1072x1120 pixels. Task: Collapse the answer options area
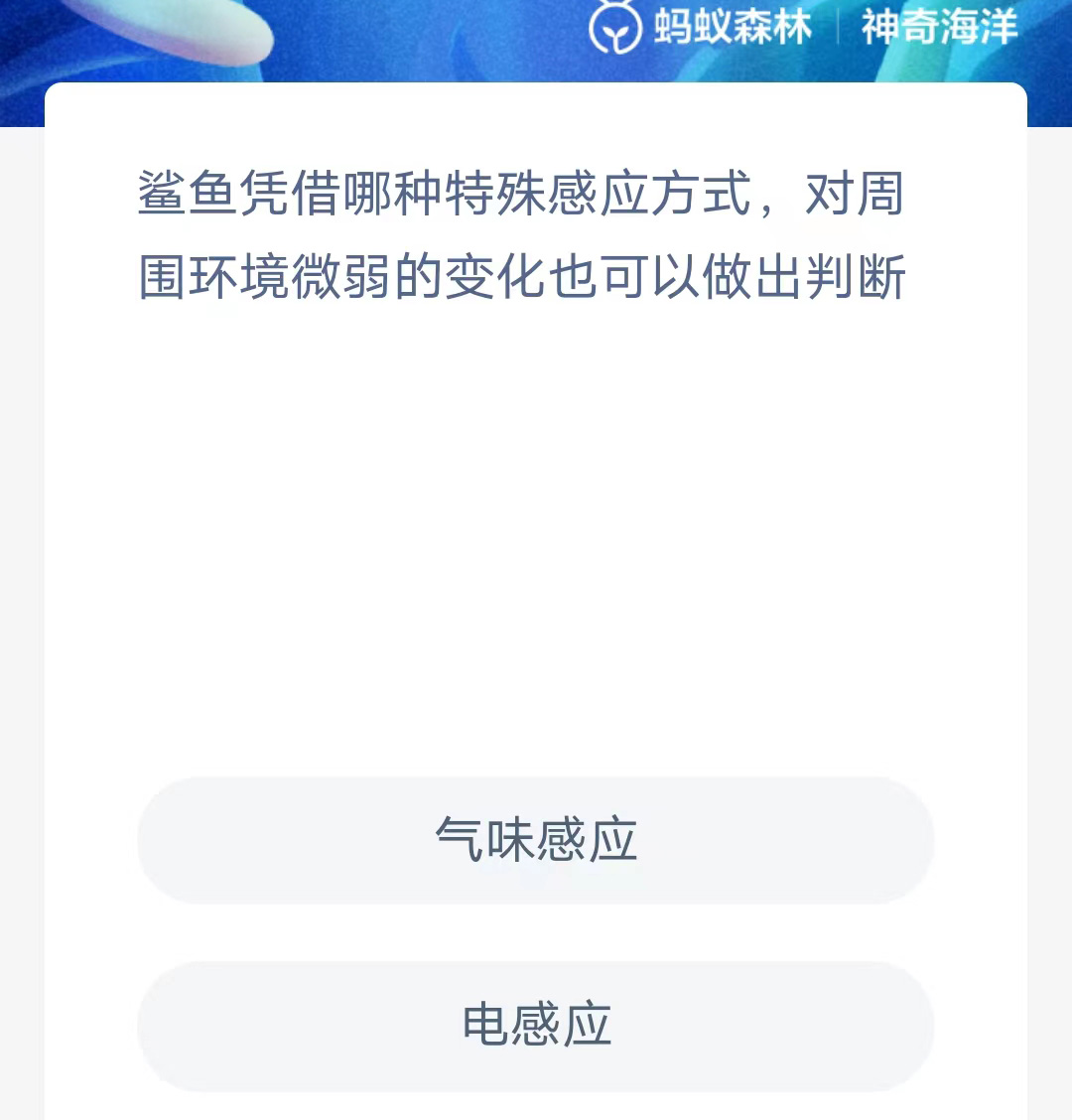[536, 933]
